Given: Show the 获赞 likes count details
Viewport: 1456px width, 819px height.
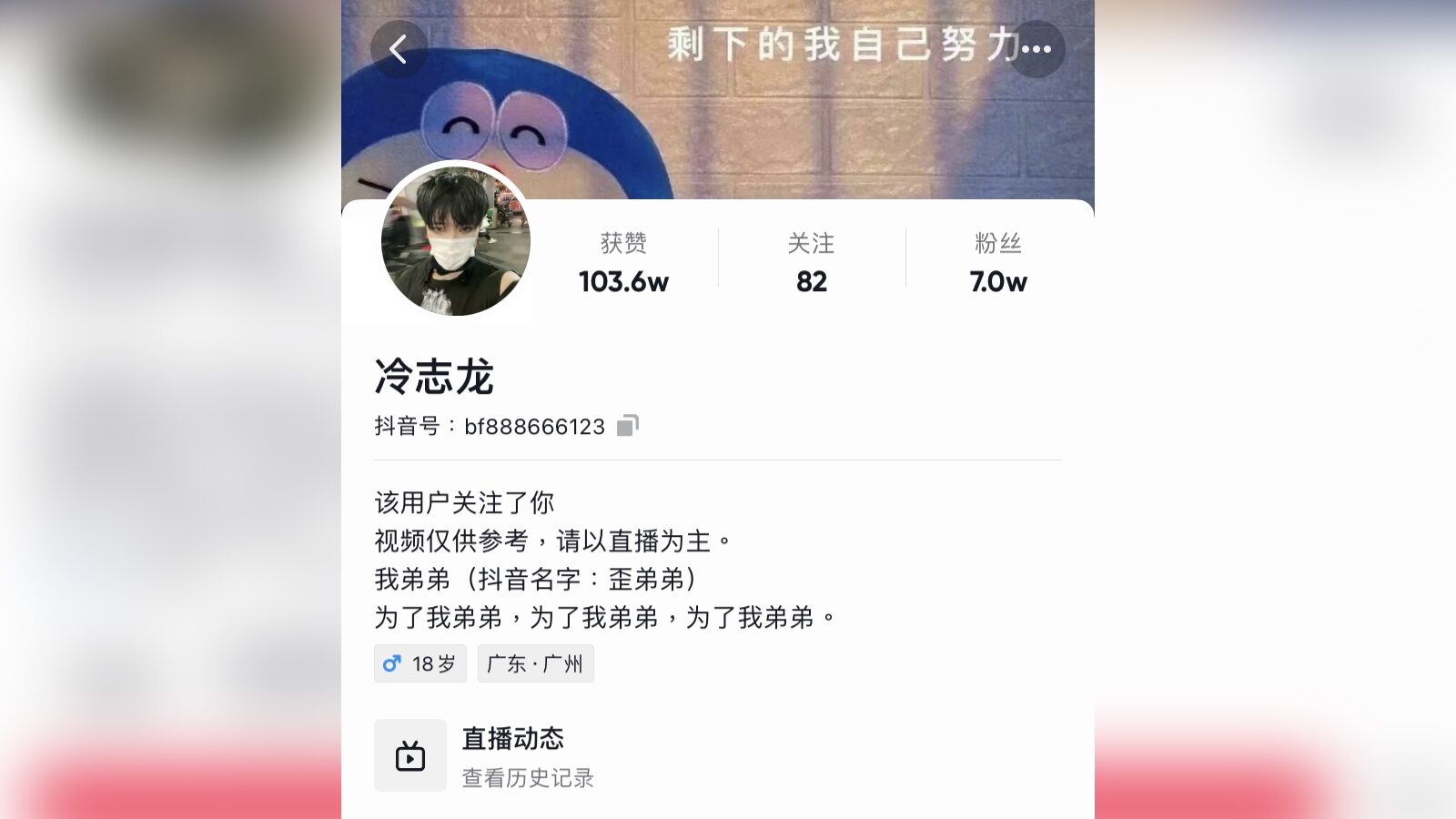Looking at the screenshot, I should pyautogui.click(x=623, y=262).
